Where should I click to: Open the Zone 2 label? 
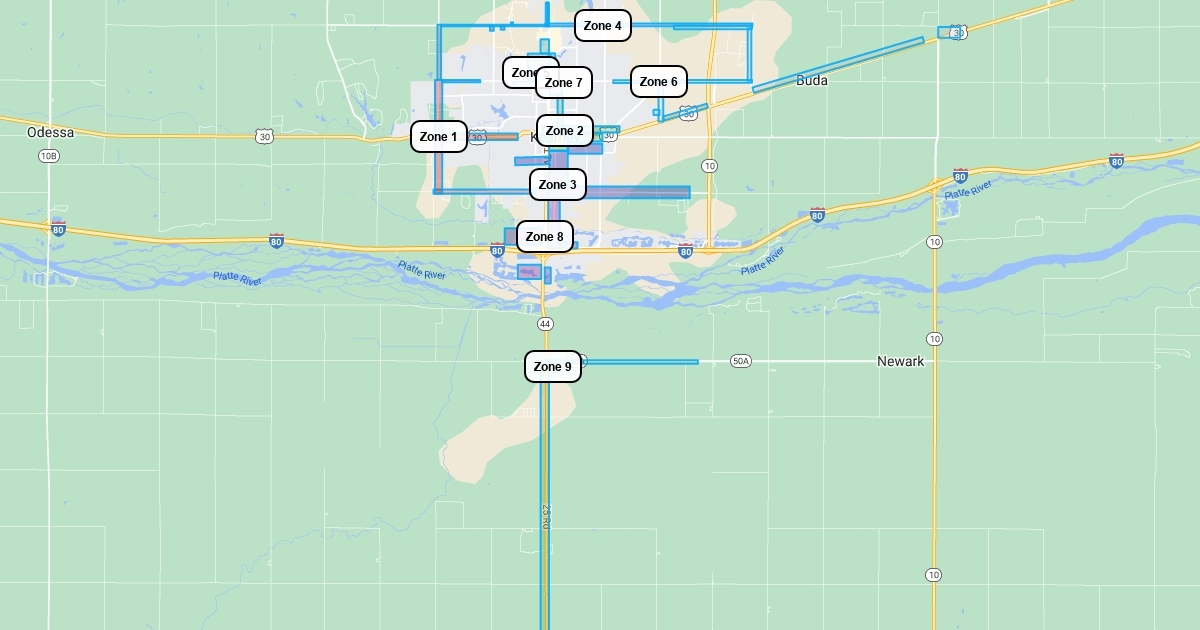565,131
